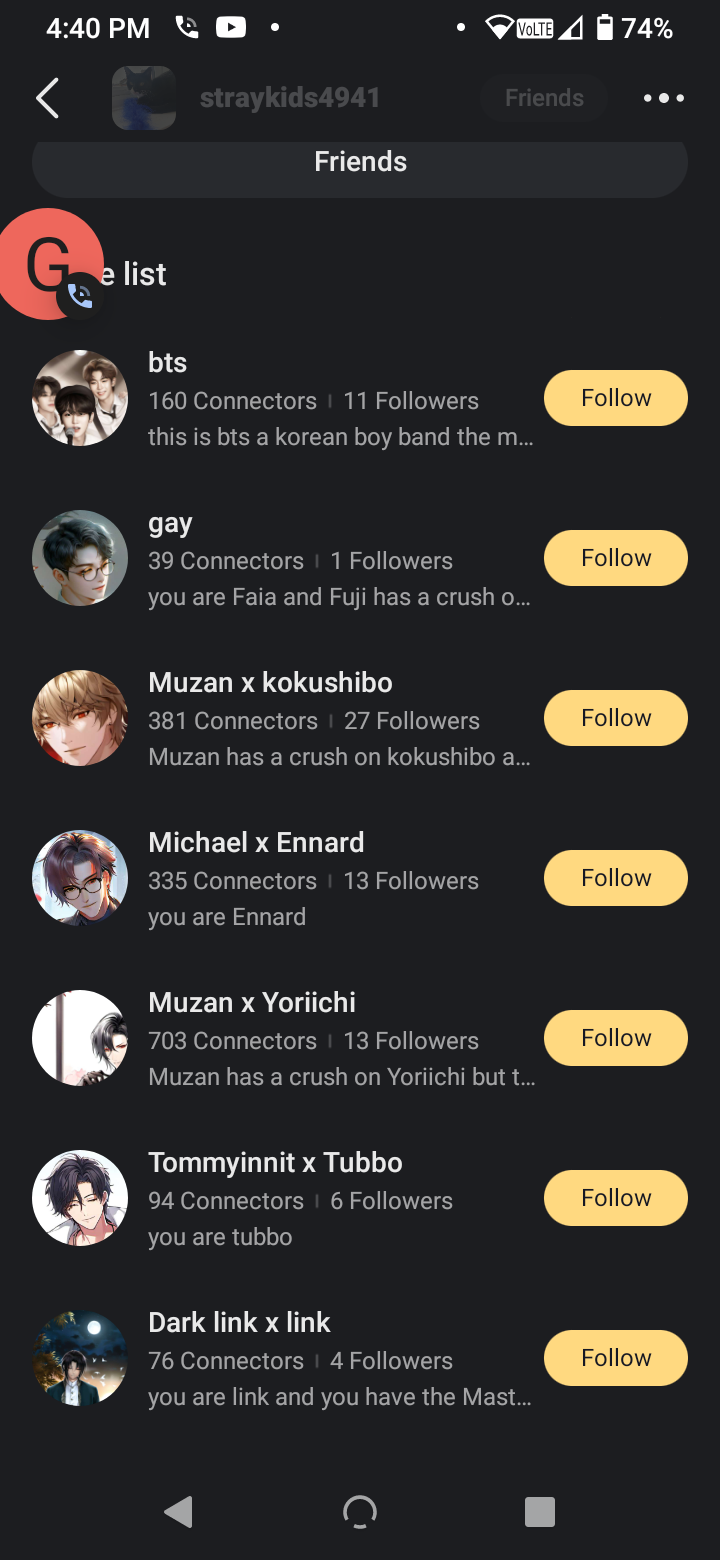The width and height of the screenshot is (720, 1560).
Task: Follow Tommyinnit x Tubbo
Action: pyautogui.click(x=615, y=1198)
